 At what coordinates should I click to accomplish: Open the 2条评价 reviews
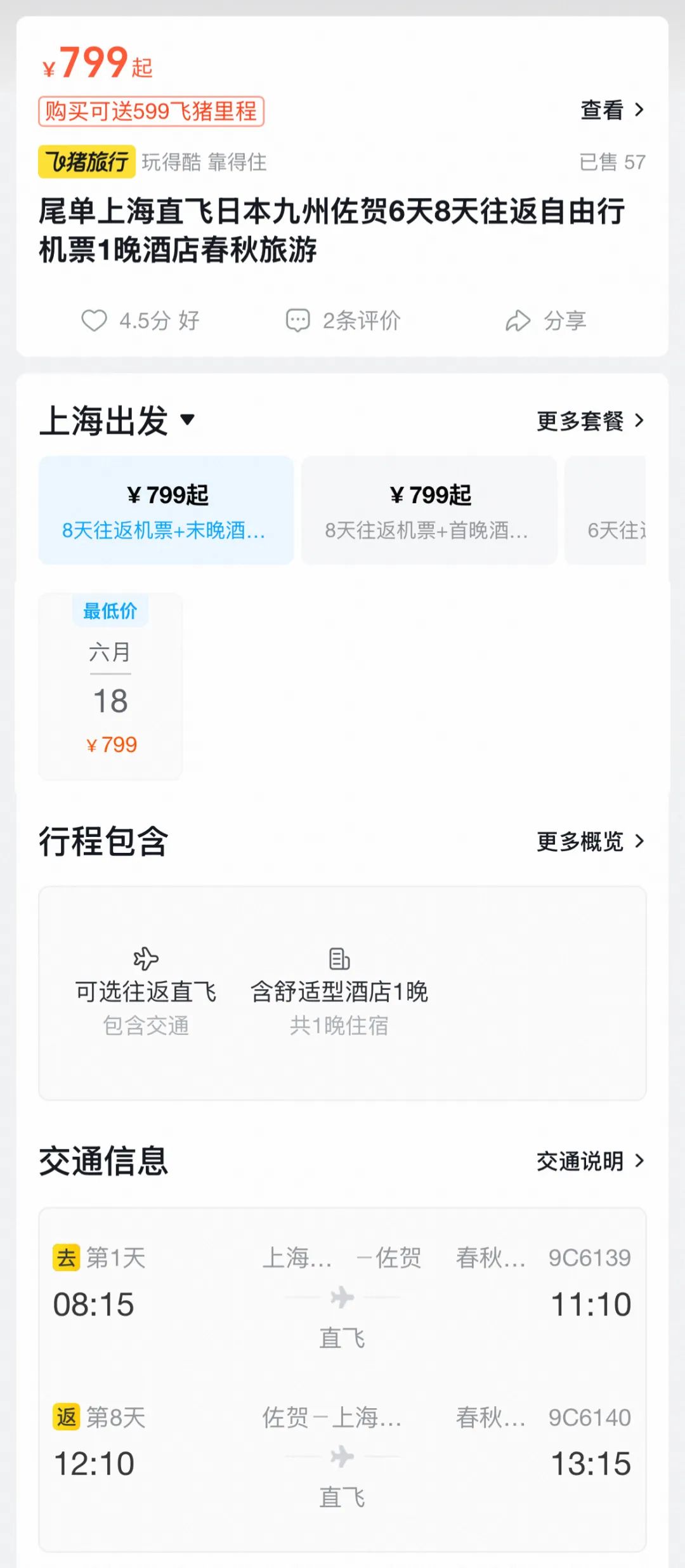point(360,320)
